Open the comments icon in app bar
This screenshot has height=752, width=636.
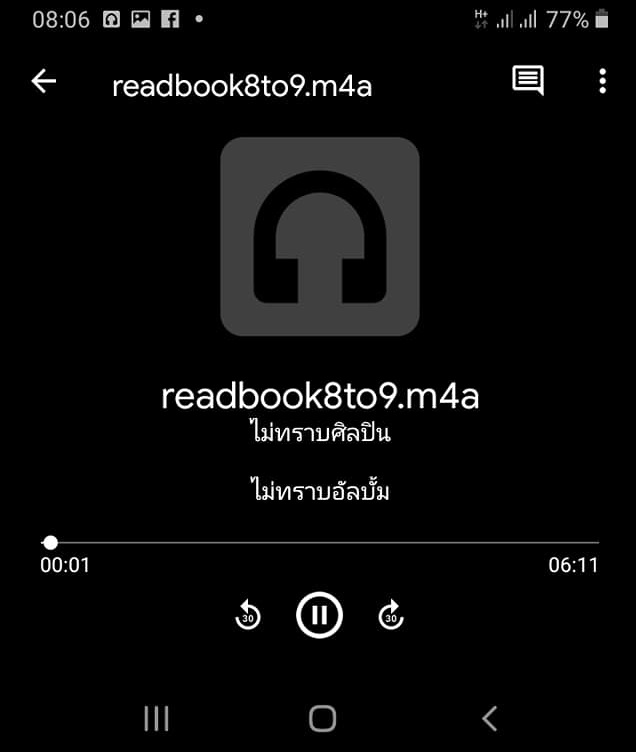click(528, 81)
